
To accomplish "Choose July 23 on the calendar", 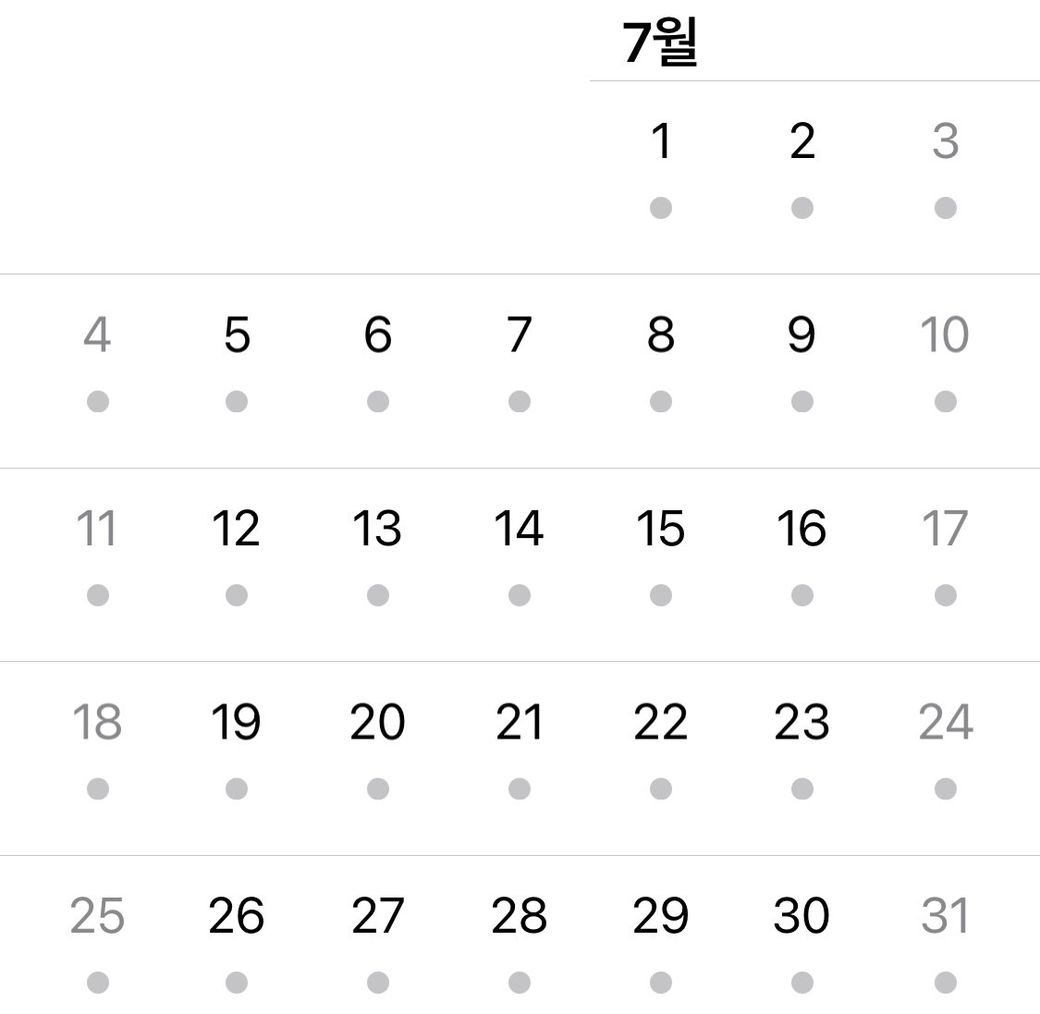I will 802,723.
